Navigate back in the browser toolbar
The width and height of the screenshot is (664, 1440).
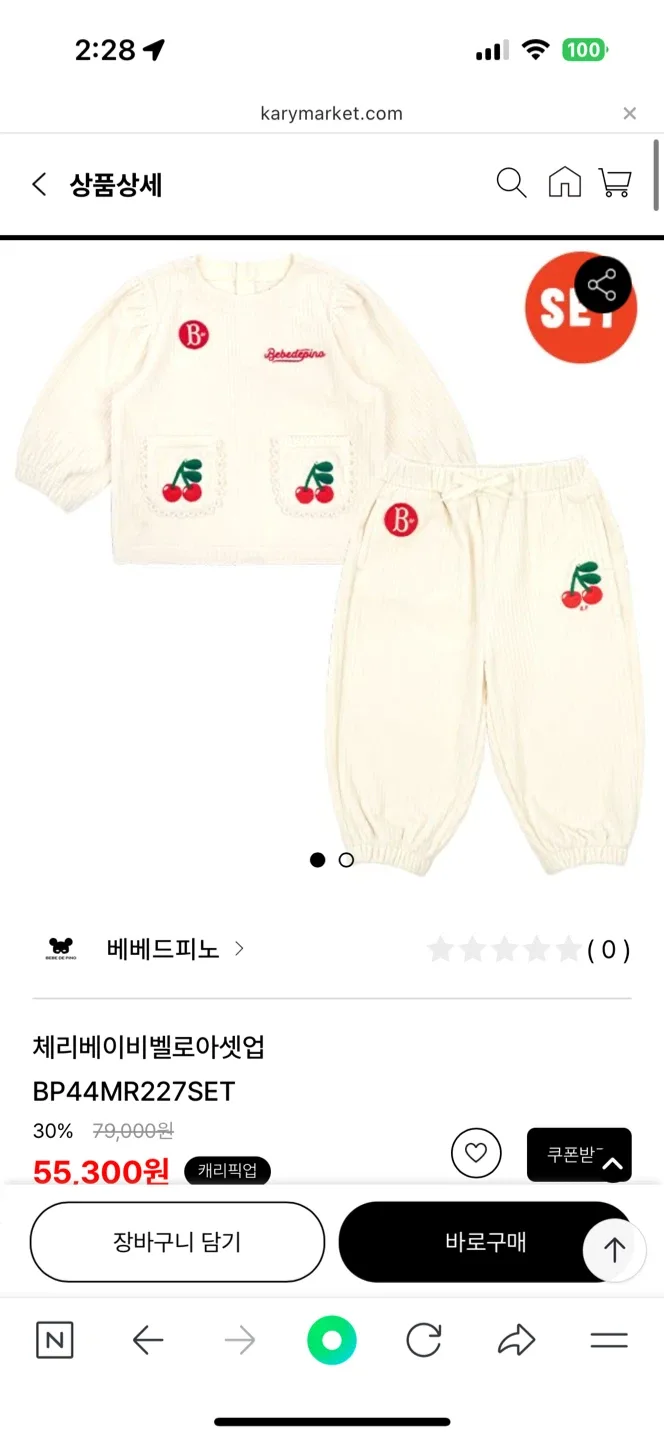(x=148, y=1340)
